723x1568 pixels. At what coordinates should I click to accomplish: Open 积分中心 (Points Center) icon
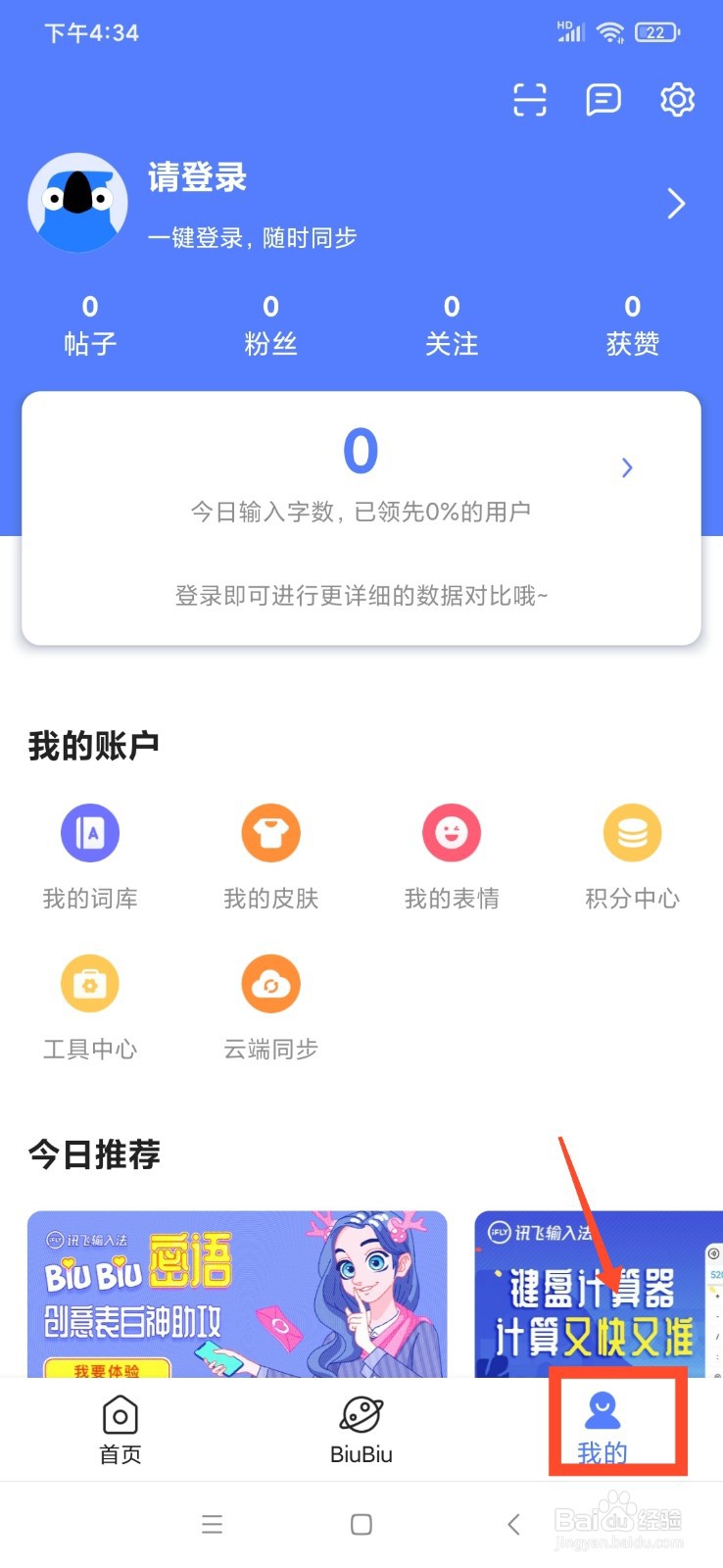632,832
